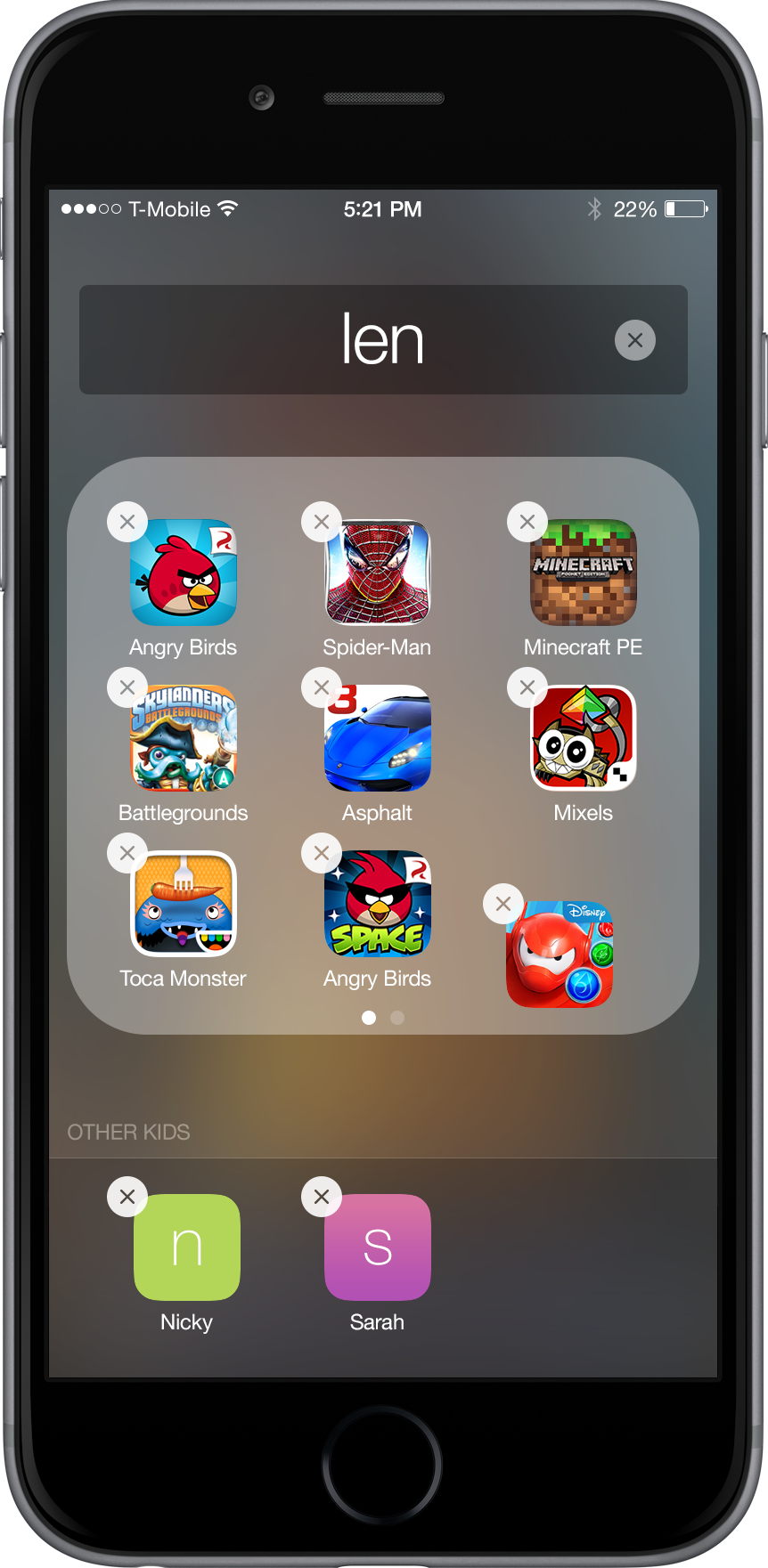Remove Spider-Man from the folder
The width and height of the screenshot is (768, 1568).
click(x=322, y=522)
